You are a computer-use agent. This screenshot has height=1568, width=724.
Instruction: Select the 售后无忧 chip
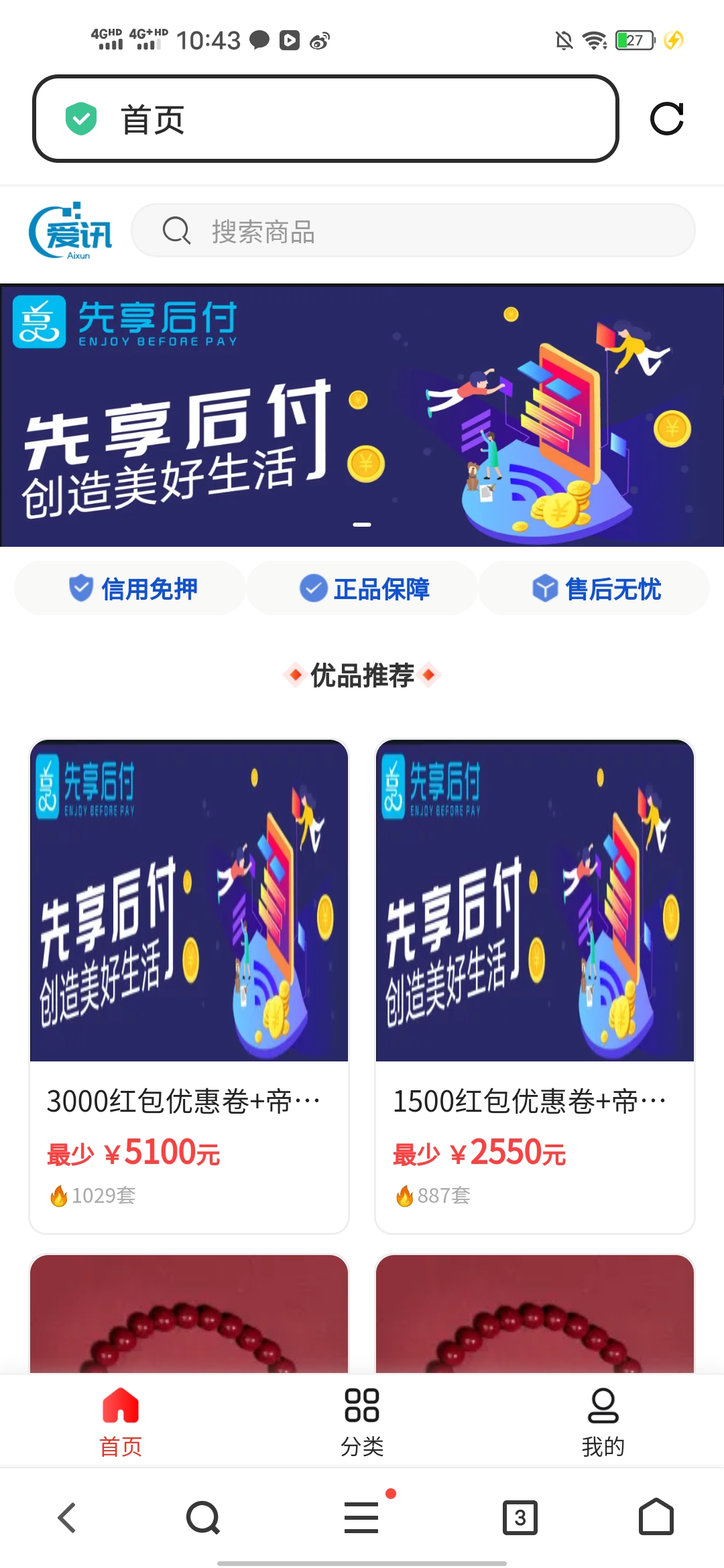595,589
